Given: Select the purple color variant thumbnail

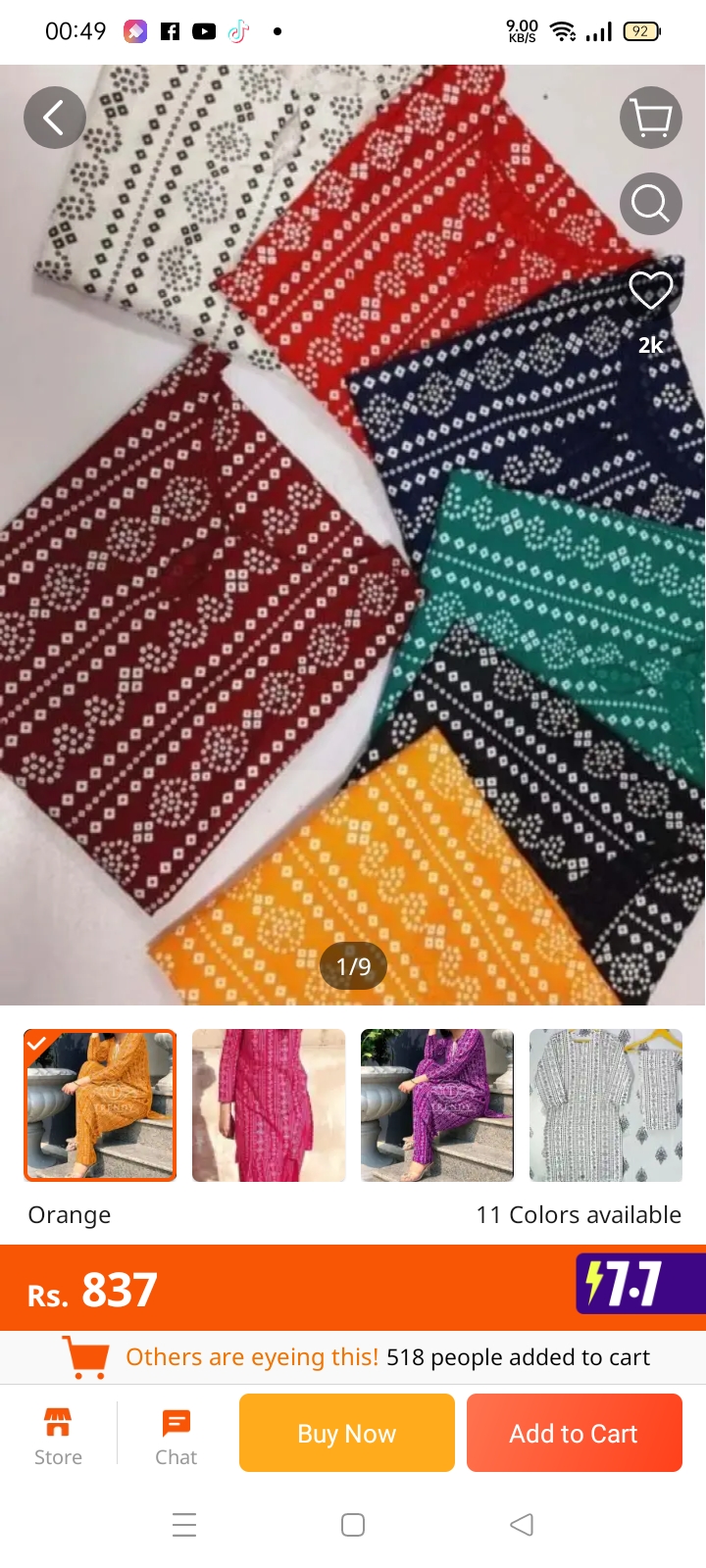Looking at the screenshot, I should (437, 1105).
